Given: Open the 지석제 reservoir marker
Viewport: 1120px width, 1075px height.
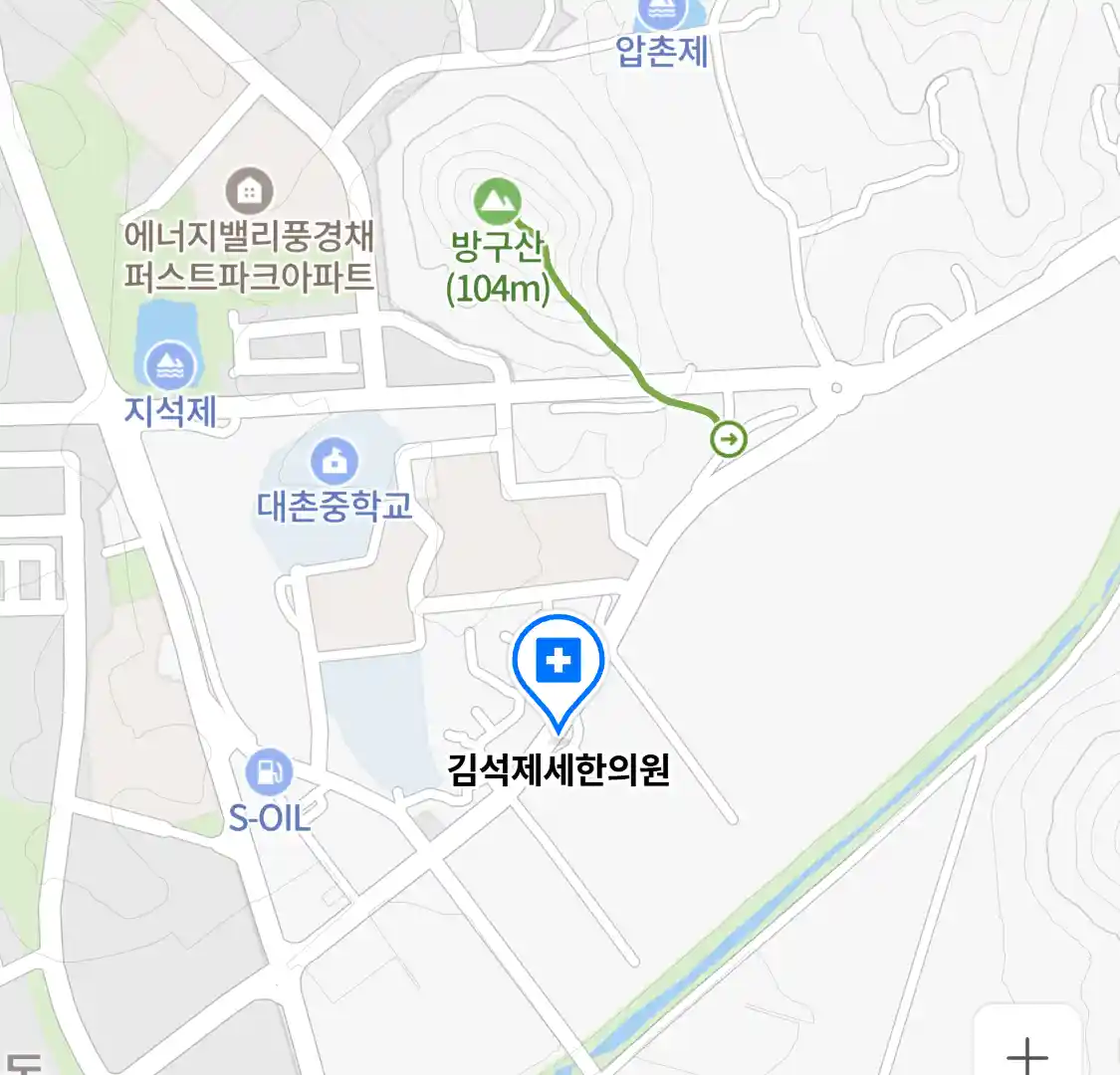Looking at the screenshot, I should pyautogui.click(x=171, y=367).
